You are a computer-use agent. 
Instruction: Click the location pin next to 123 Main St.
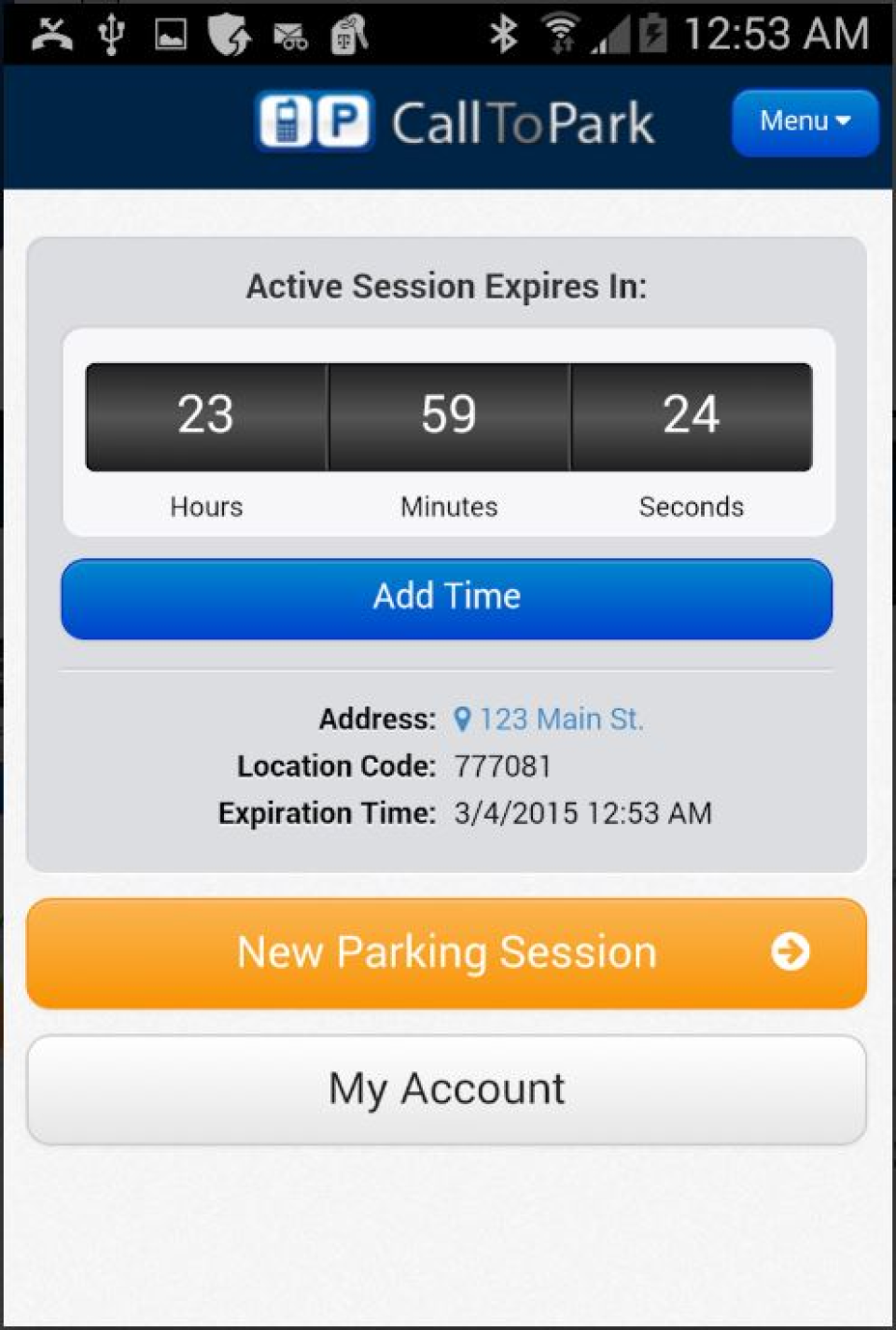click(x=463, y=719)
